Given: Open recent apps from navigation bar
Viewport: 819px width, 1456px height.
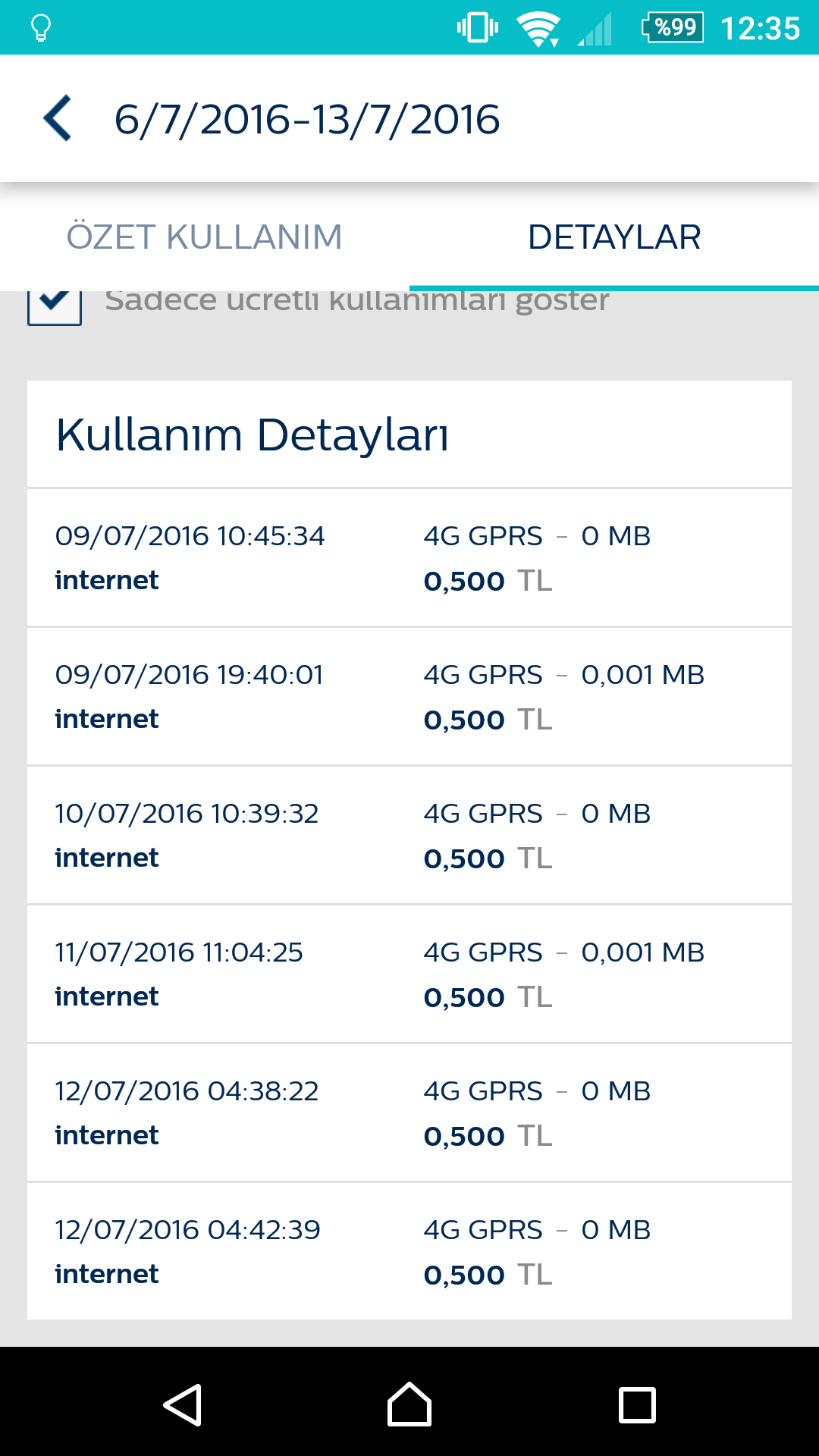Looking at the screenshot, I should 637,1404.
